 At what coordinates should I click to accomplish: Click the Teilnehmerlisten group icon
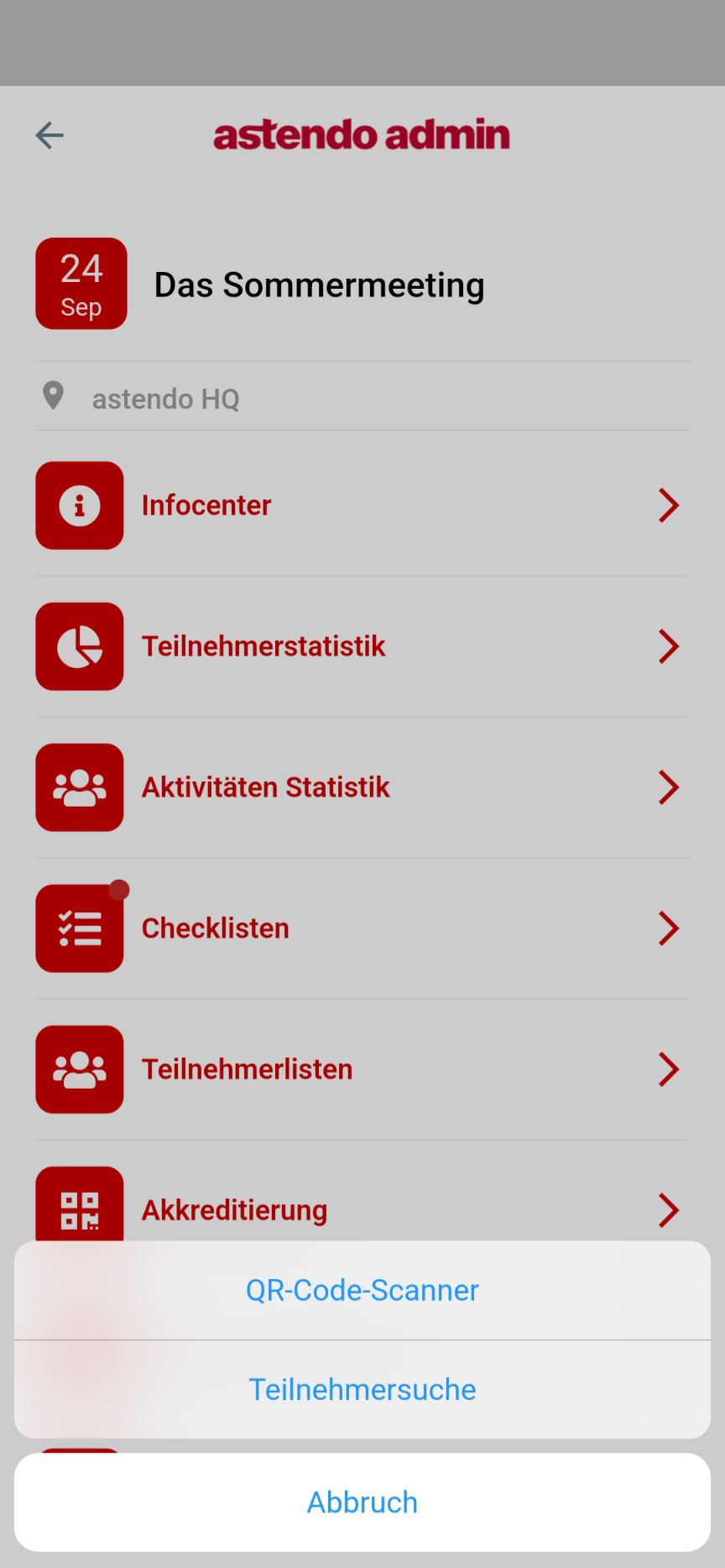(80, 1069)
